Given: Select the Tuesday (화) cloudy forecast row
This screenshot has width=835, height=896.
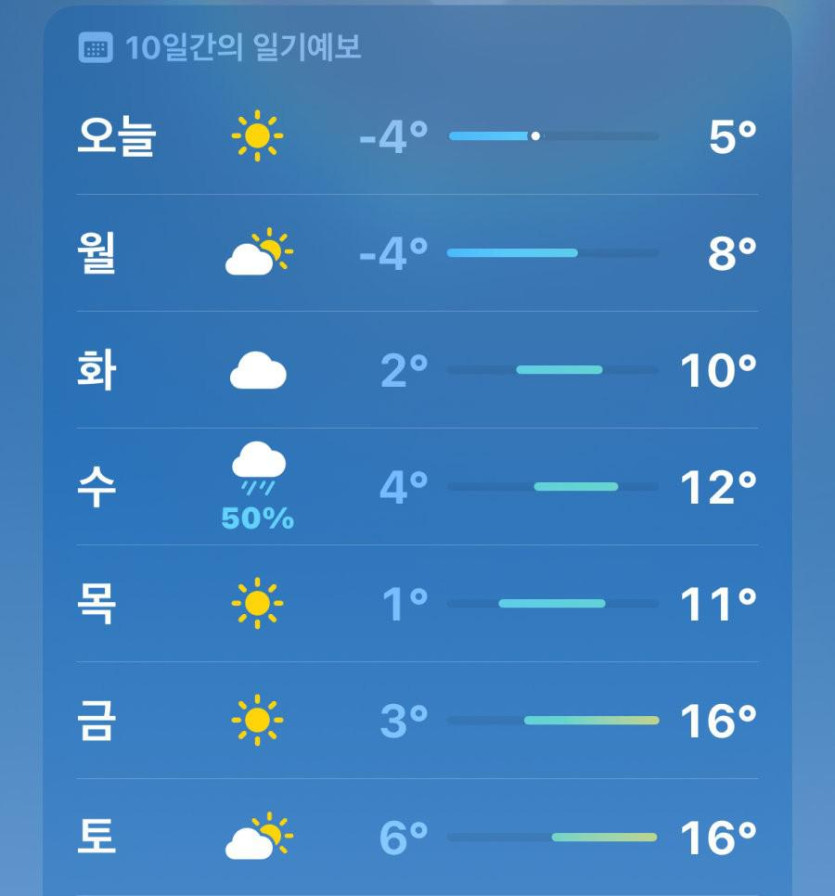Looking at the screenshot, I should click(417, 371).
